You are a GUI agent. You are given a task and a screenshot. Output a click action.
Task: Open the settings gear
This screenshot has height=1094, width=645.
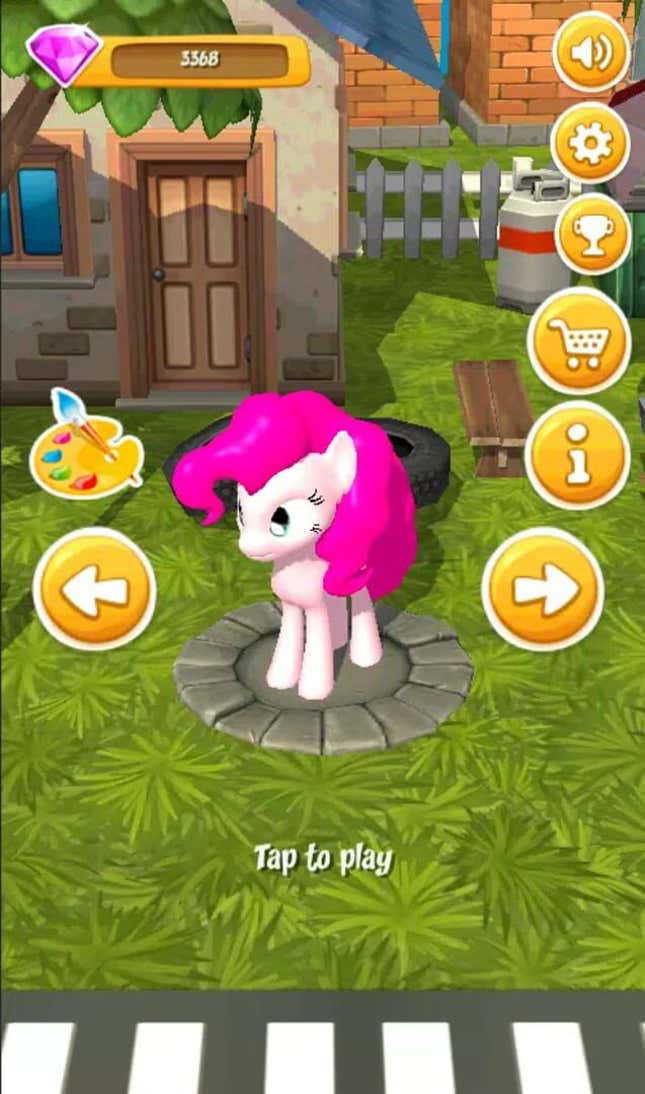591,143
